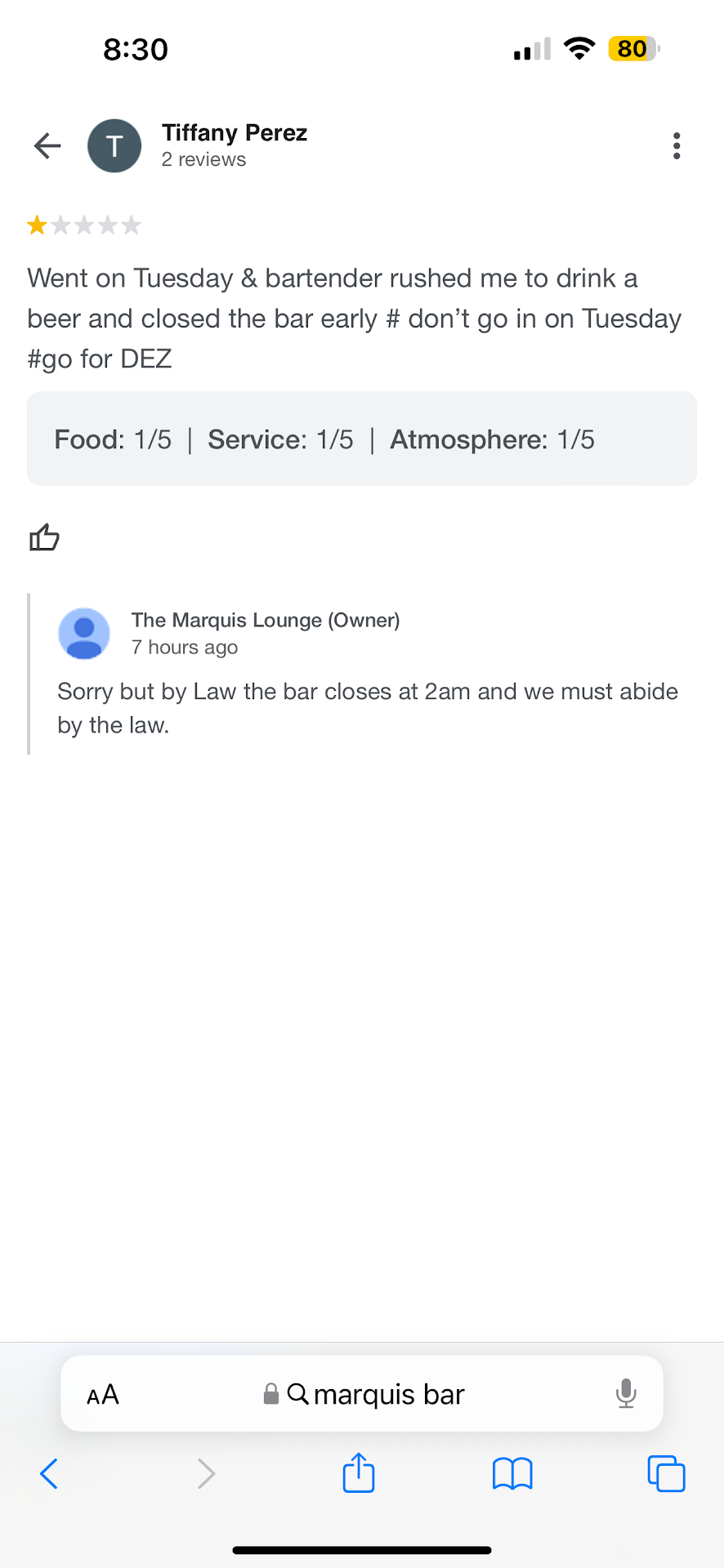Open the AA page settings menu
This screenshot has width=724, height=1568.
pos(103,1394)
